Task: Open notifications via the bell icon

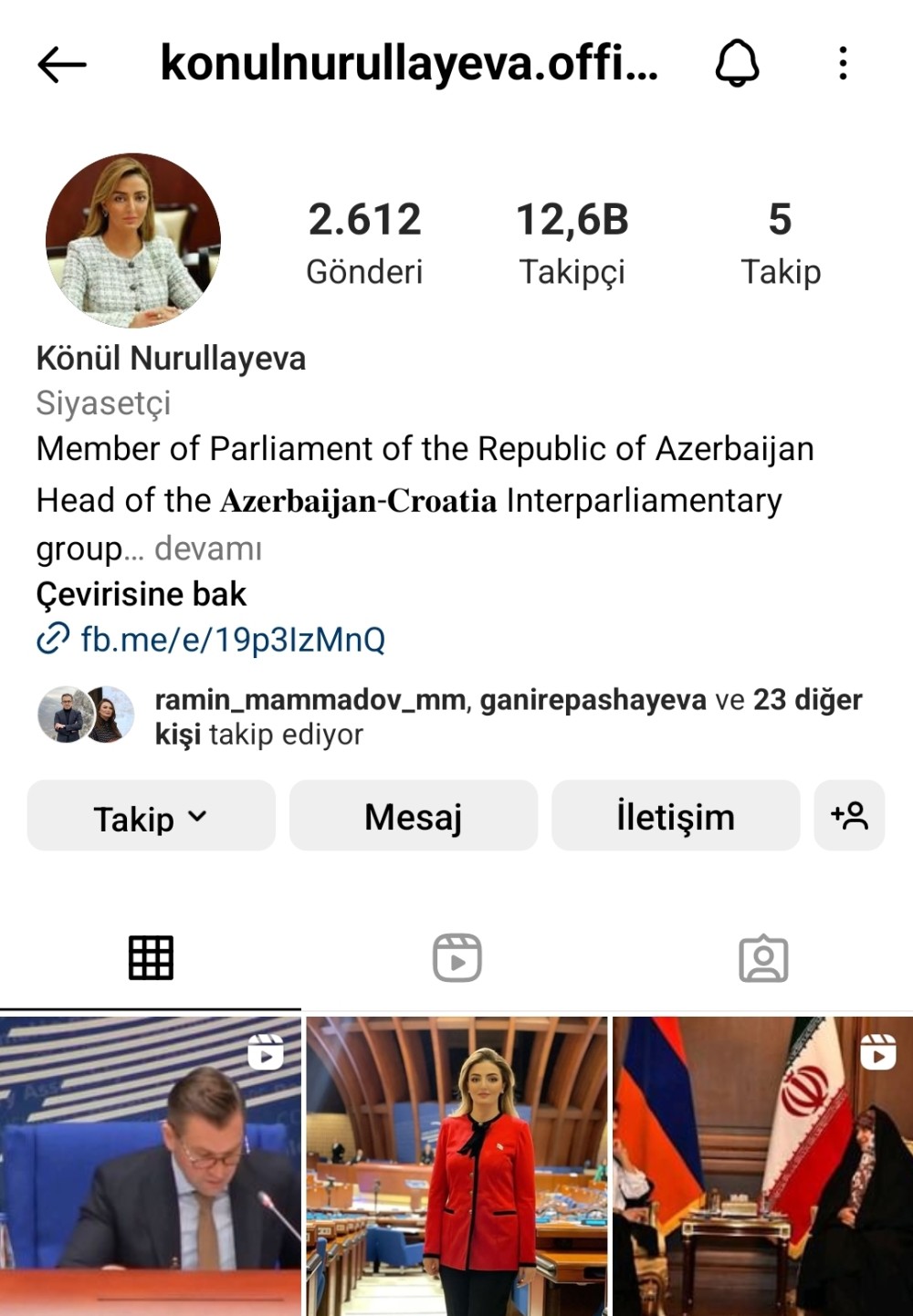Action: coord(739,64)
